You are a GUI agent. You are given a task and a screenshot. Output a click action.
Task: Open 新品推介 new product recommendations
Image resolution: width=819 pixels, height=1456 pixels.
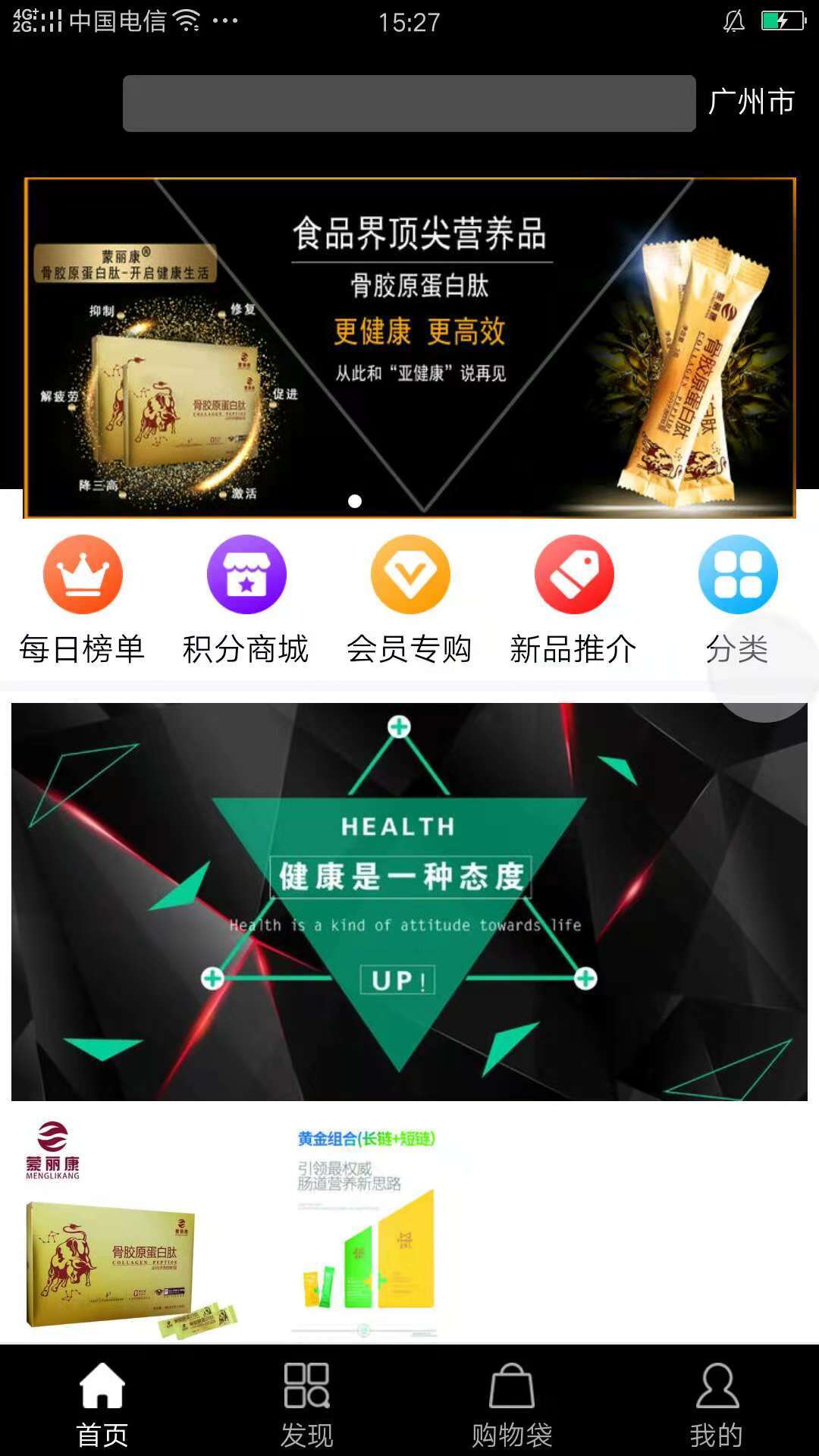[573, 575]
